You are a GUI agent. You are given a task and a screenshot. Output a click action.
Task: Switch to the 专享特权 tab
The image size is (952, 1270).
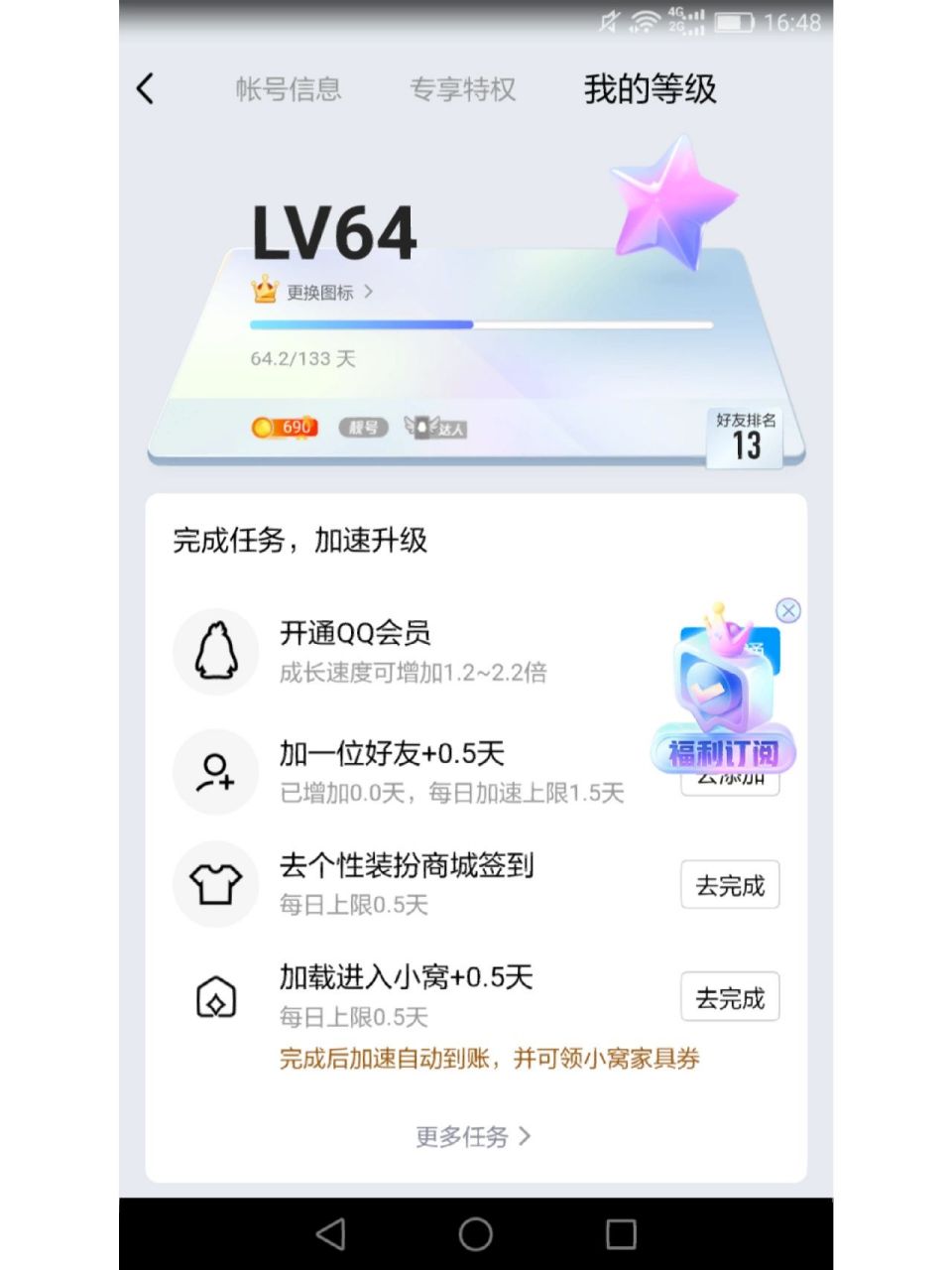[463, 89]
